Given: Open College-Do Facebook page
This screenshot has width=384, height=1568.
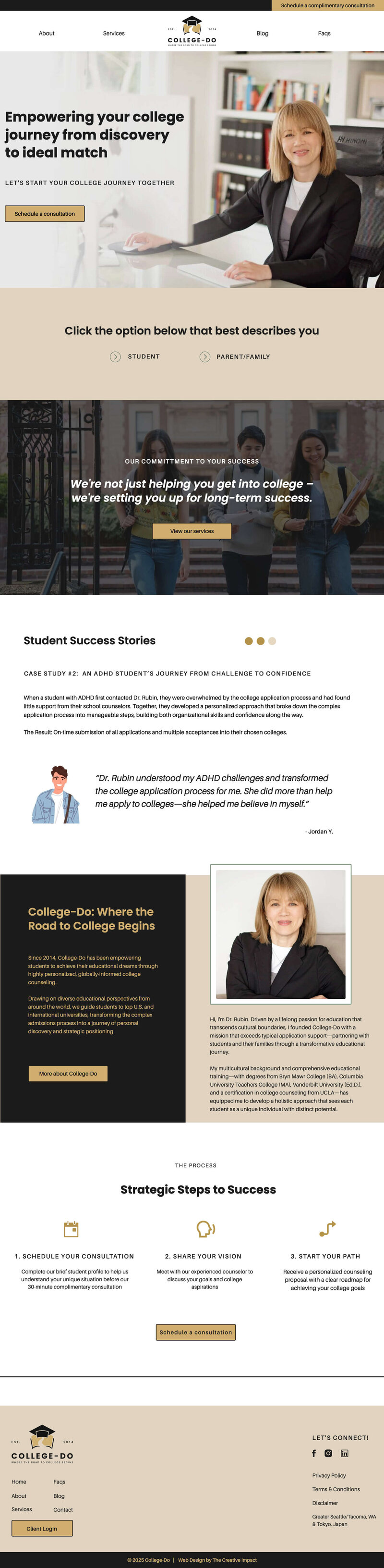Looking at the screenshot, I should click(314, 1453).
